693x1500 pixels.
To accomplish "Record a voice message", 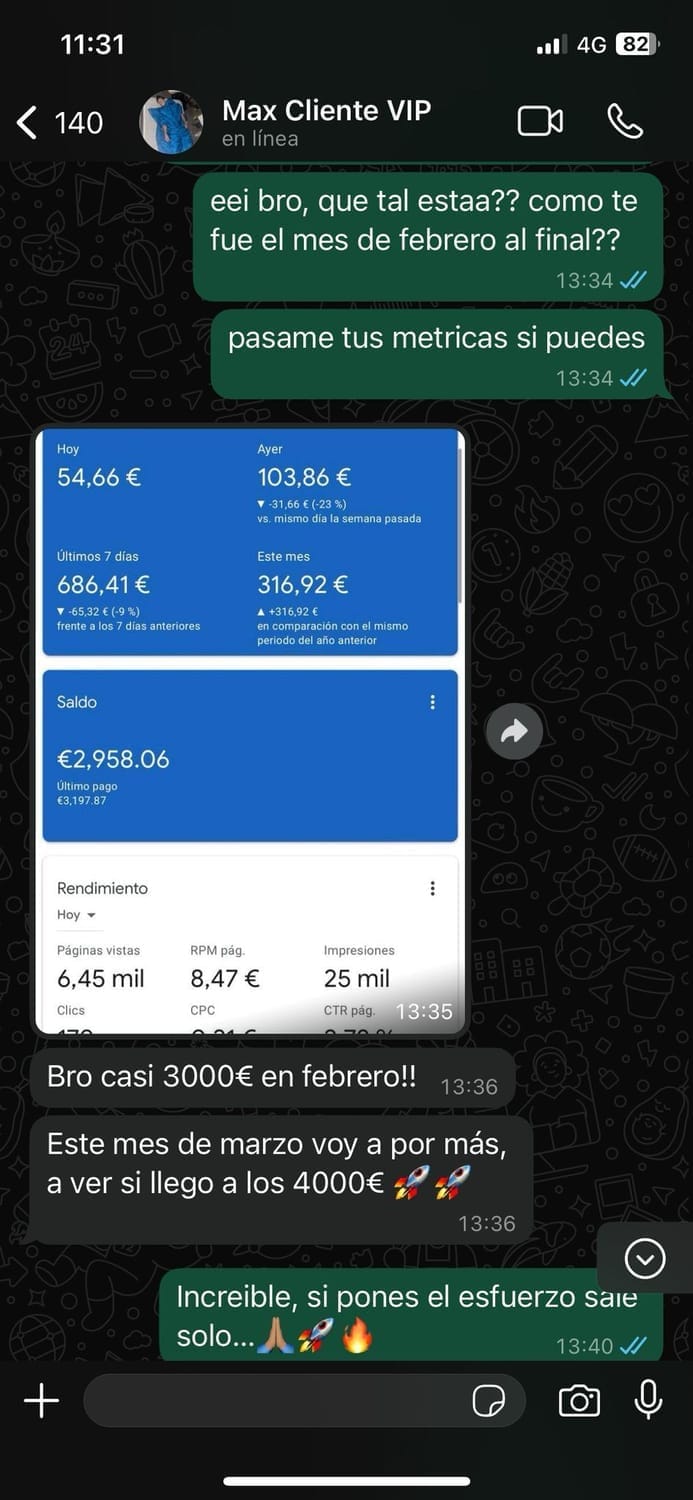I will [648, 1399].
